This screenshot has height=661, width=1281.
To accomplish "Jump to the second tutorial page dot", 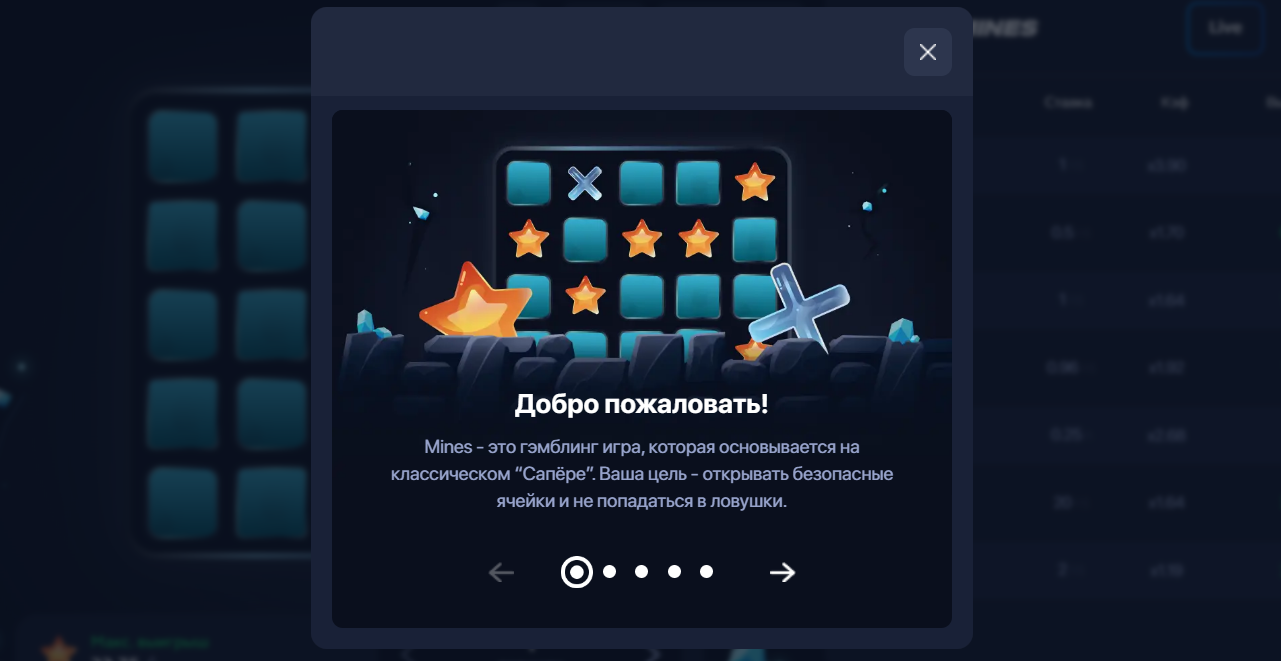I will [x=610, y=572].
